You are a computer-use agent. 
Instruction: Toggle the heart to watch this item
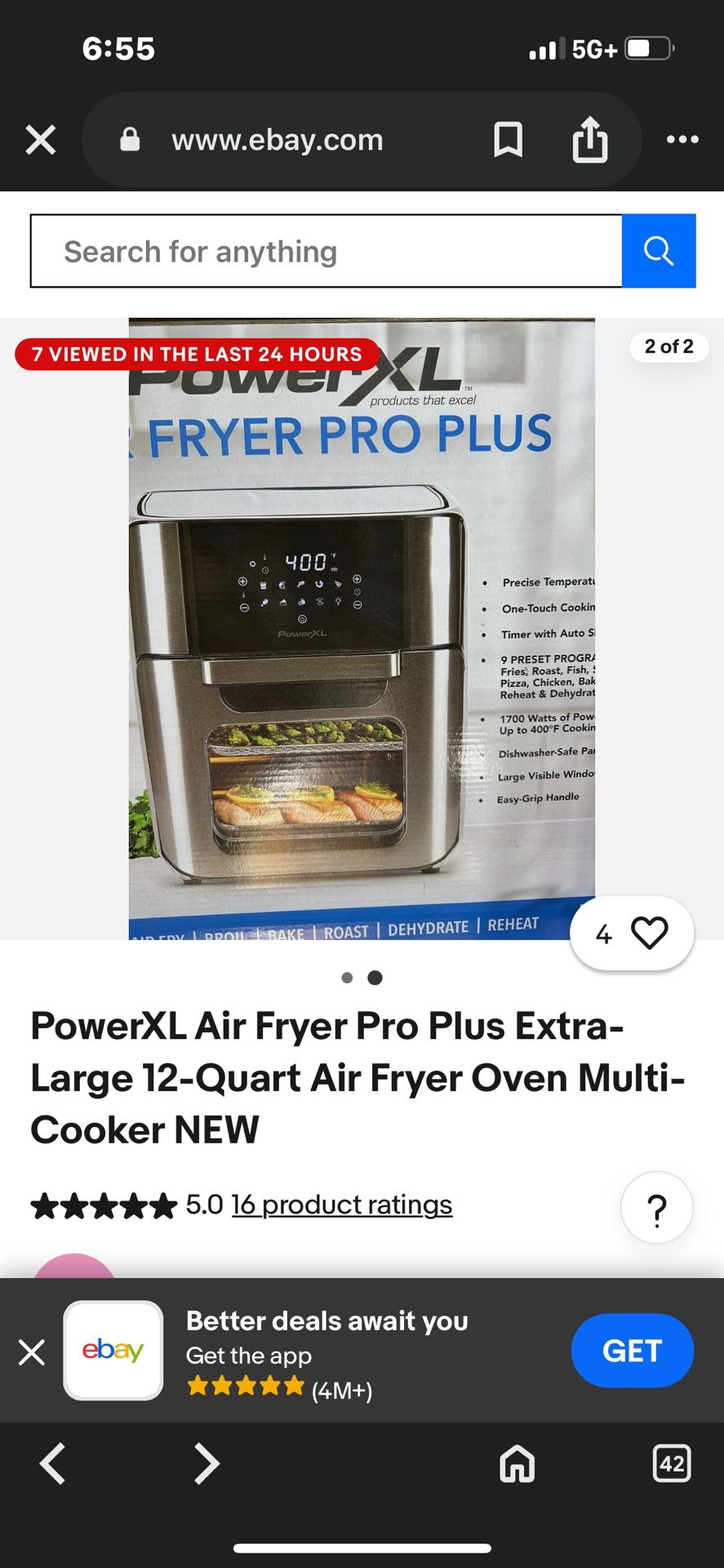click(649, 933)
